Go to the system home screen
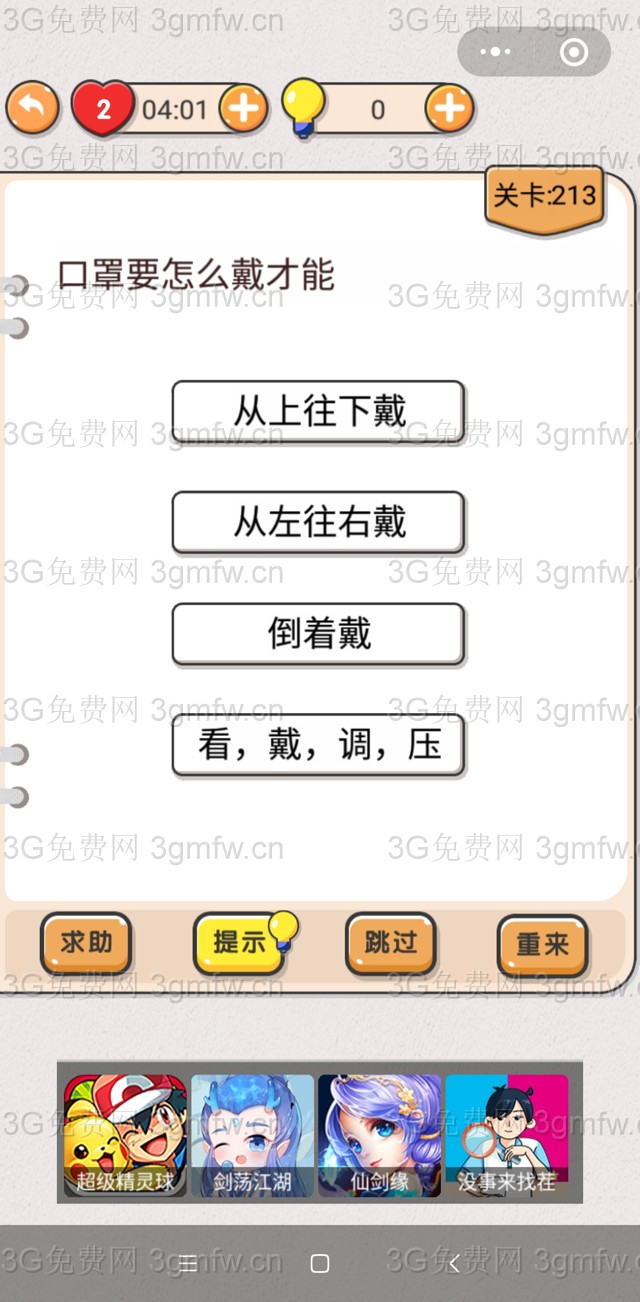Viewport: 640px width, 1302px height. click(320, 1264)
